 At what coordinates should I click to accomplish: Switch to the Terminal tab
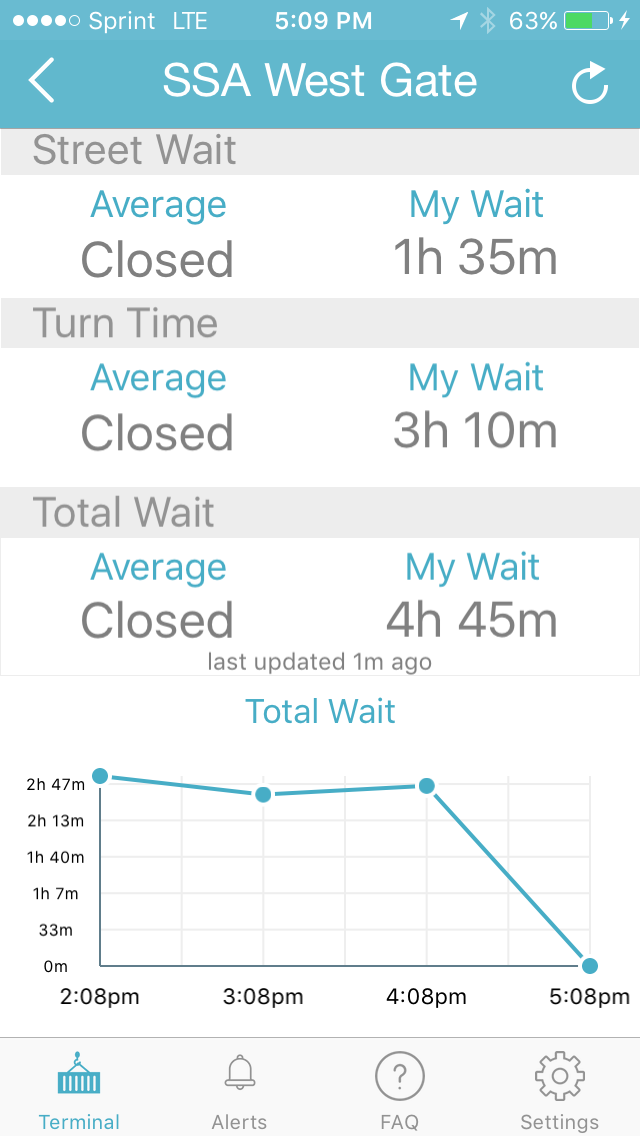80,1090
